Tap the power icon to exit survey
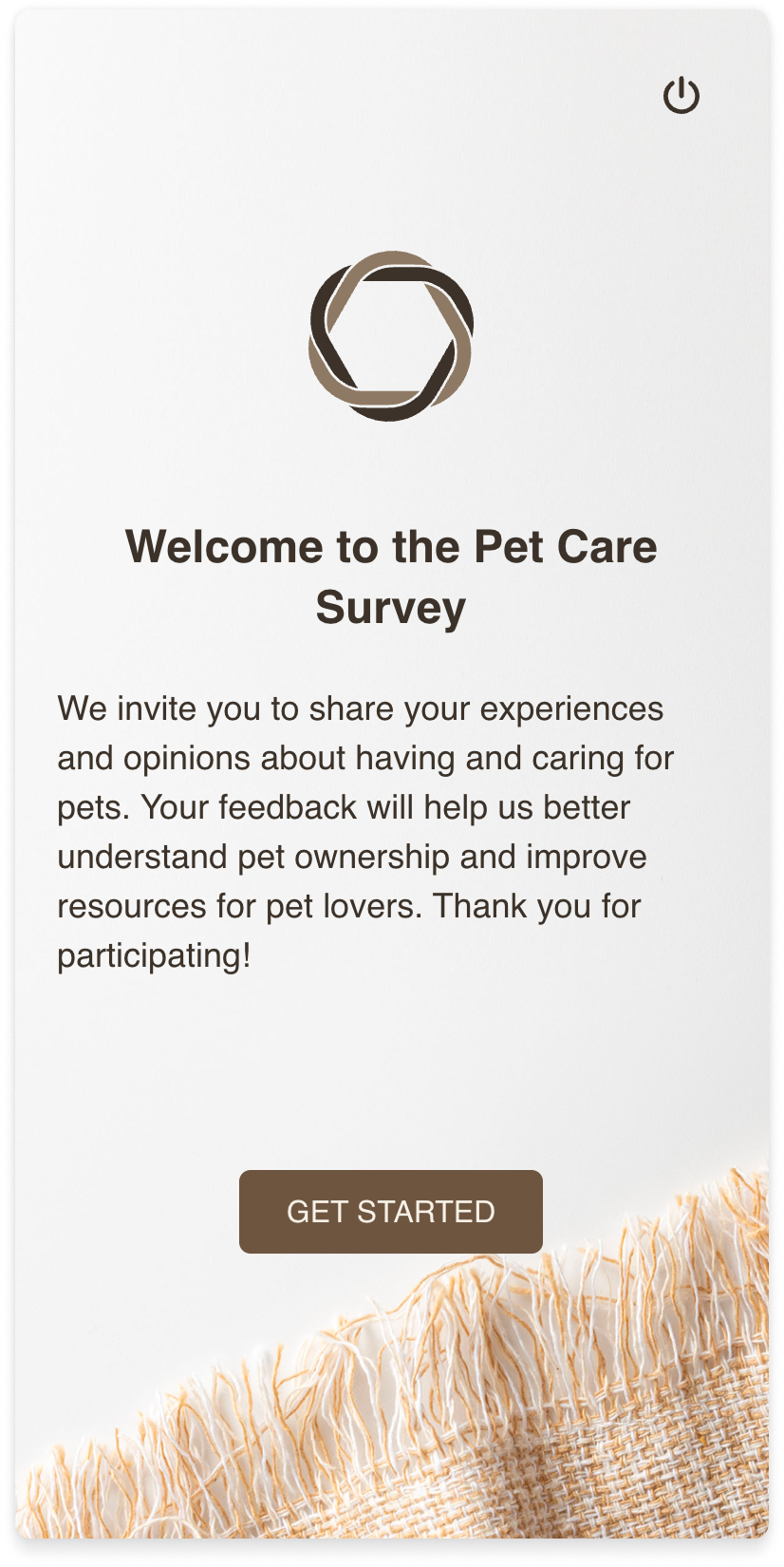The height and width of the screenshot is (1567, 784). 681,96
